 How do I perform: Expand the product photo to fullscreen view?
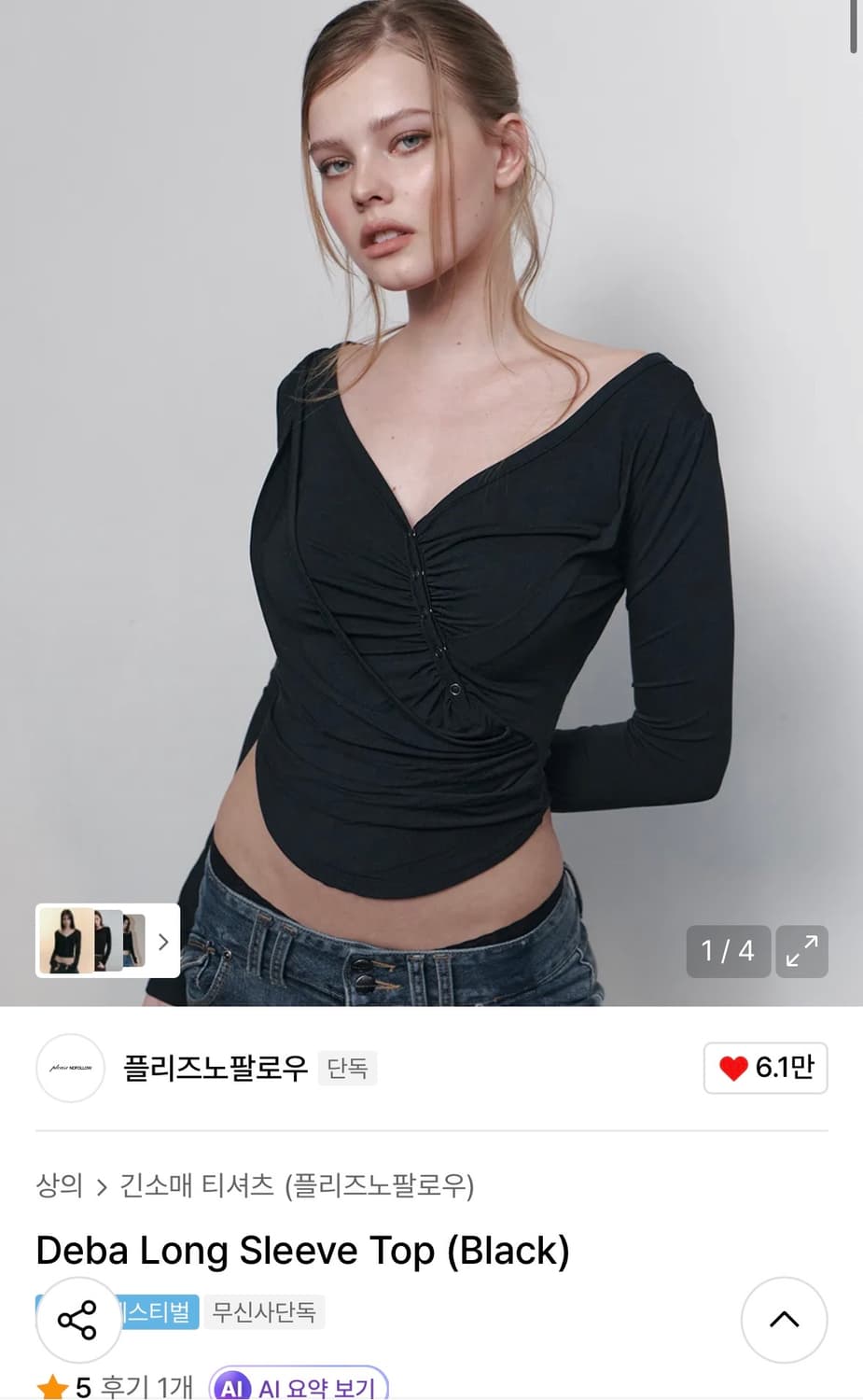pos(801,951)
